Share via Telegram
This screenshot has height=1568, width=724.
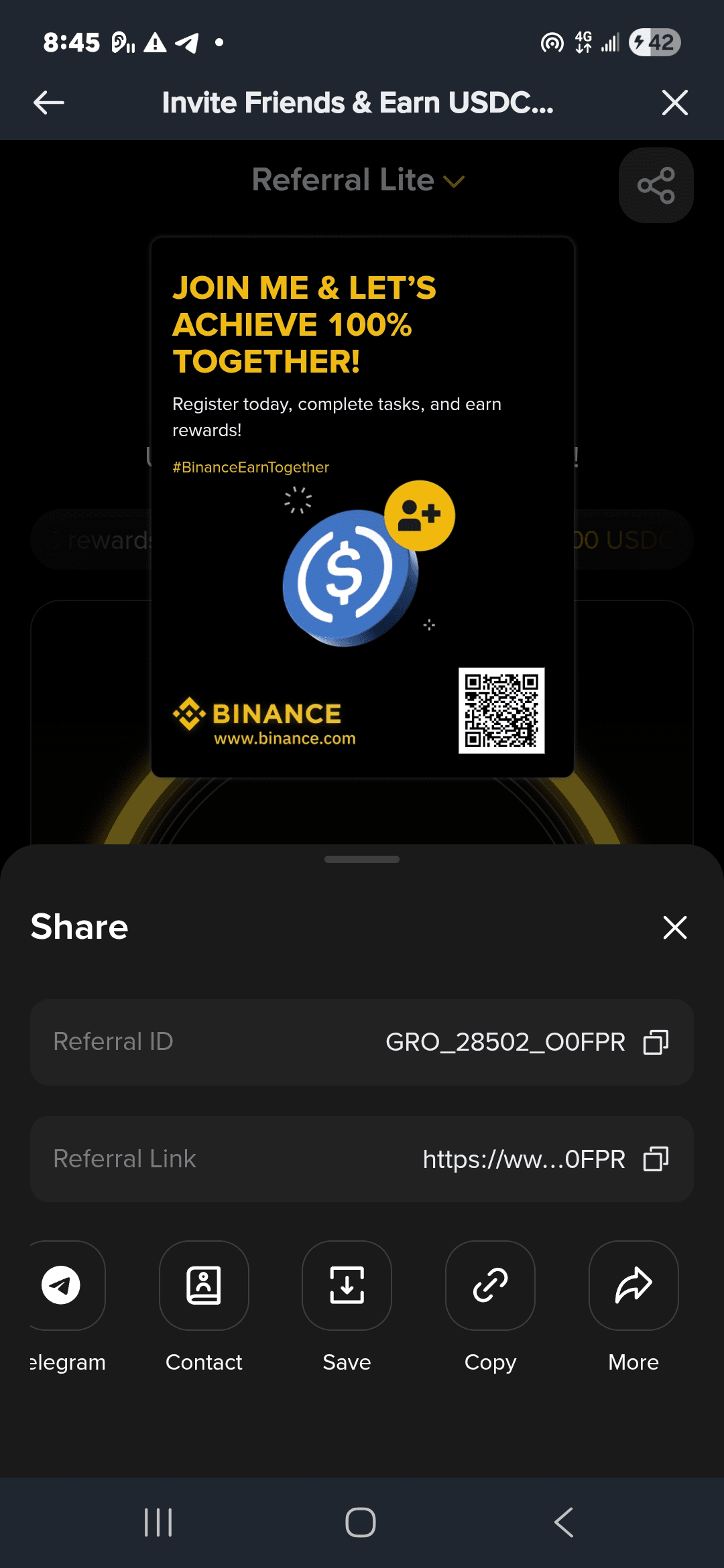[62, 1285]
